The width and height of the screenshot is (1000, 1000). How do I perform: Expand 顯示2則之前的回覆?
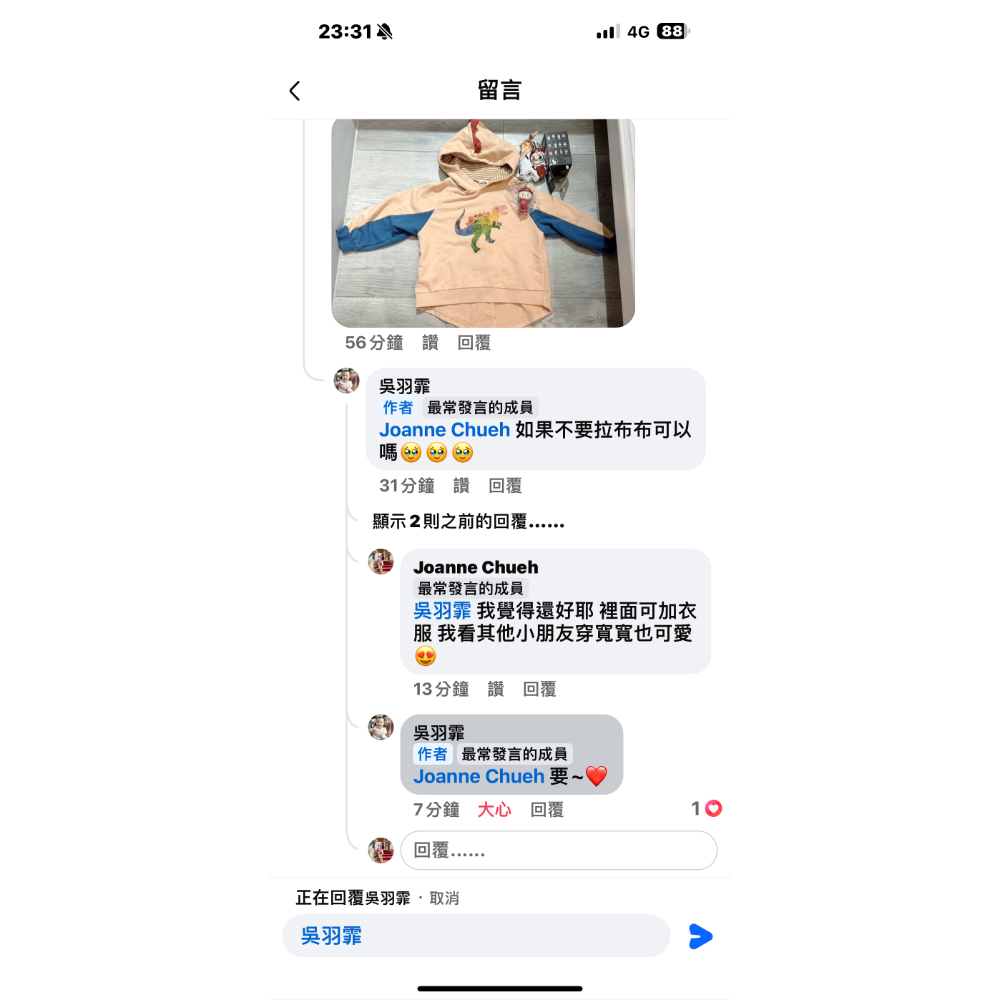(x=468, y=522)
